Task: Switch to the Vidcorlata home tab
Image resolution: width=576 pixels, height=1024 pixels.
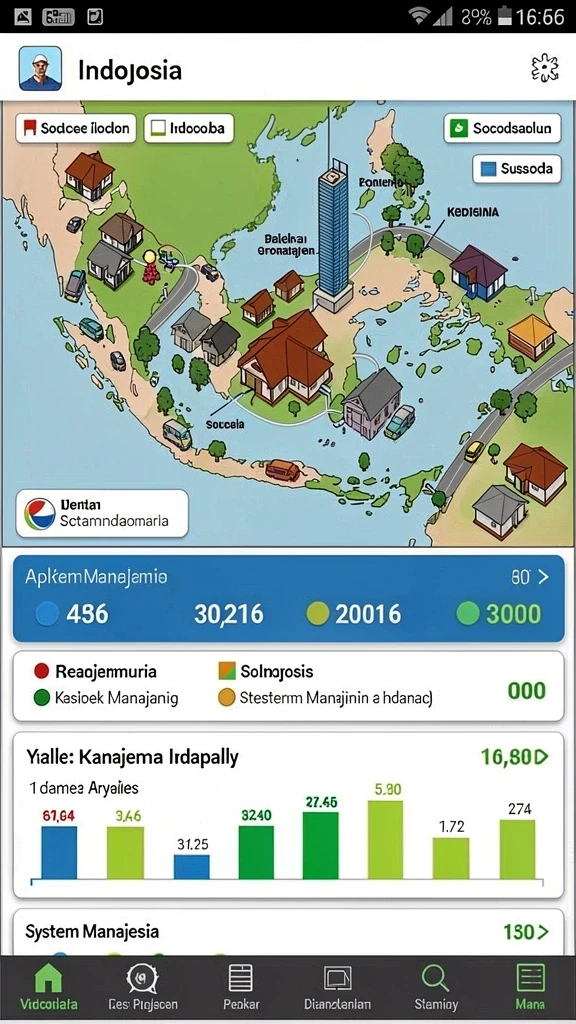Action: pos(49,988)
